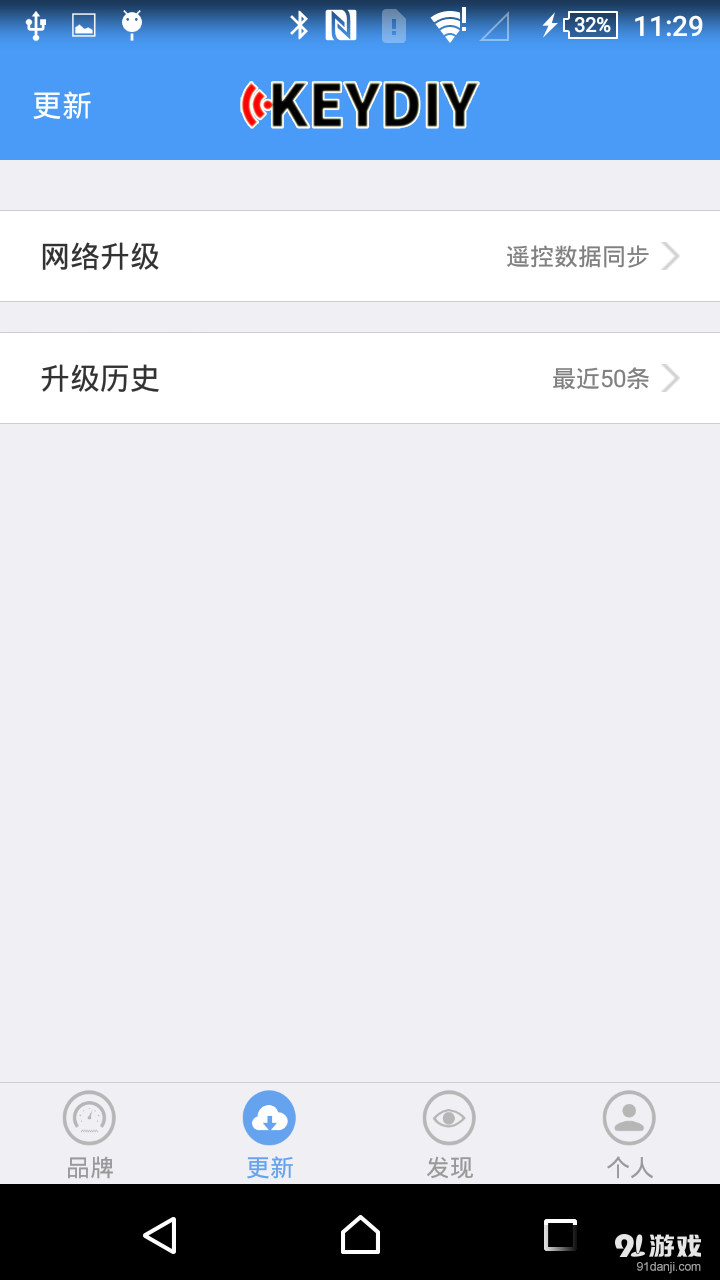Select the 品牌 (Brands) tab icon
Image resolution: width=720 pixels, height=1280 pixels.
pyautogui.click(x=89, y=1117)
